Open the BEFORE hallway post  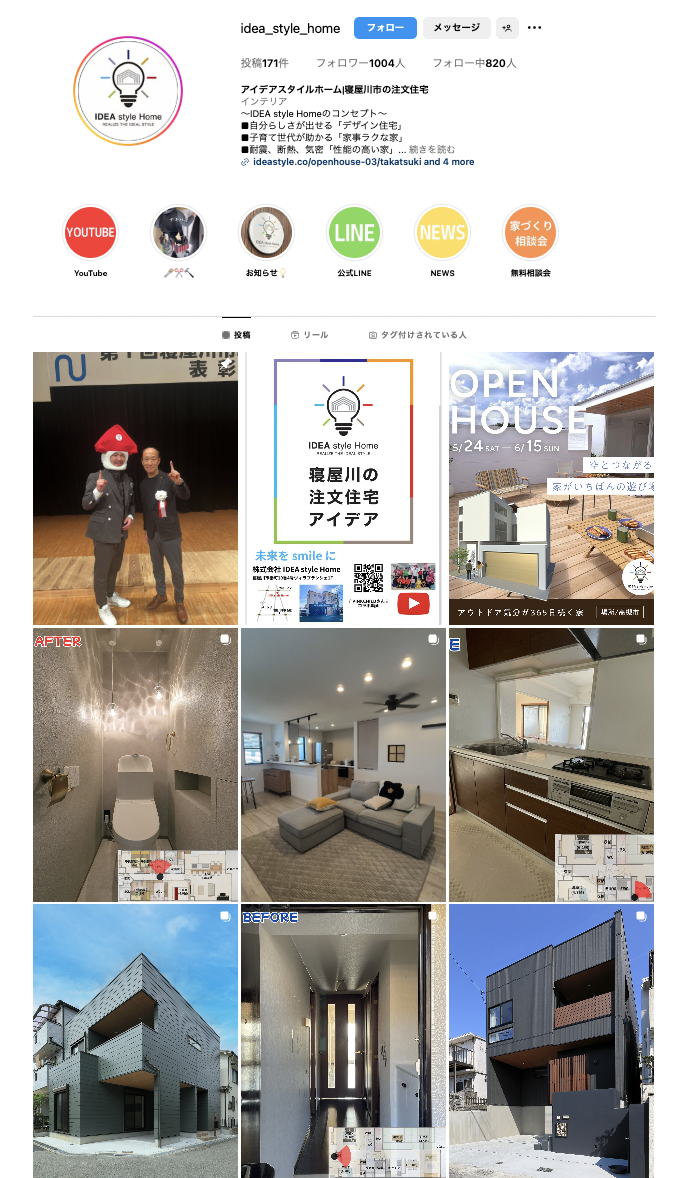(343, 1040)
